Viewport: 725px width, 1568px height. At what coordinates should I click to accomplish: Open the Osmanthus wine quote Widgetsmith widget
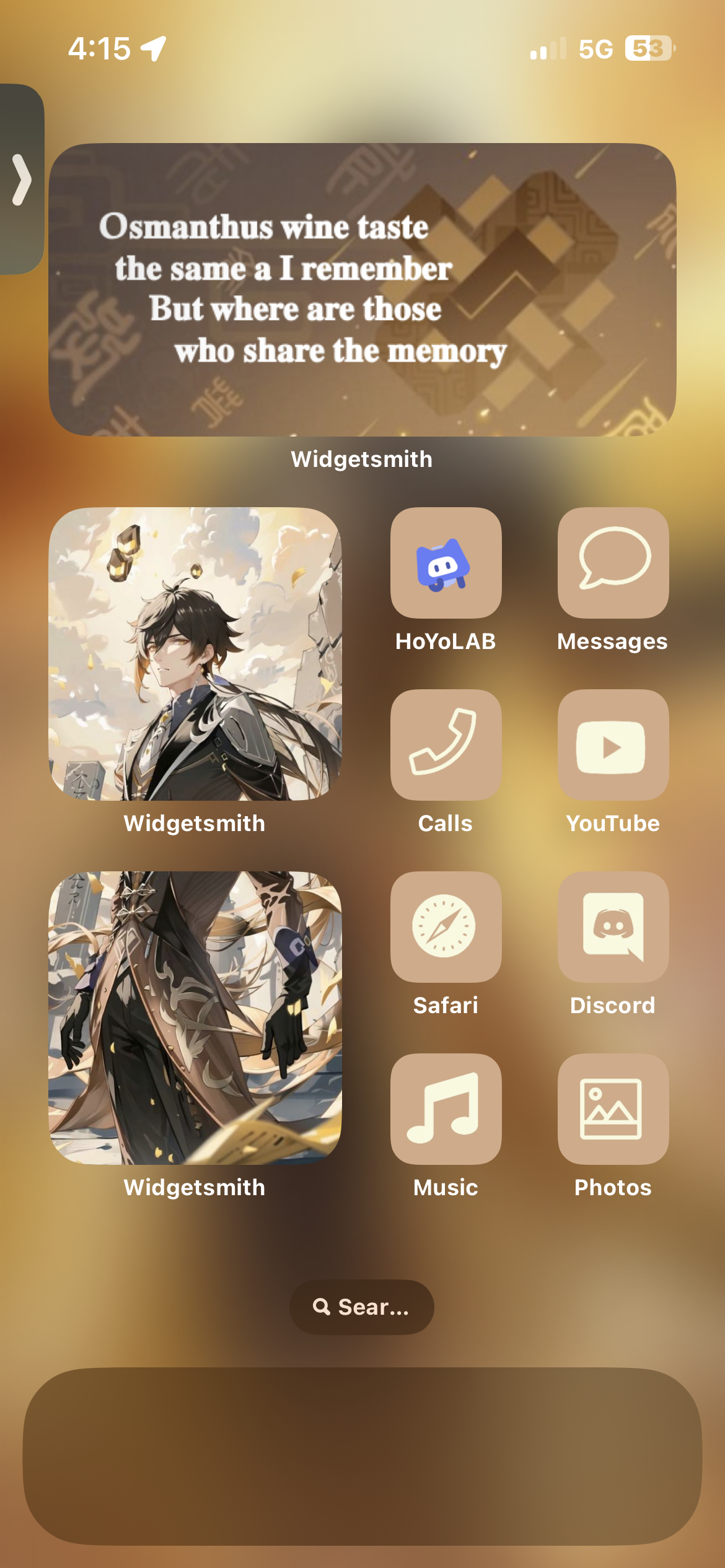362,290
